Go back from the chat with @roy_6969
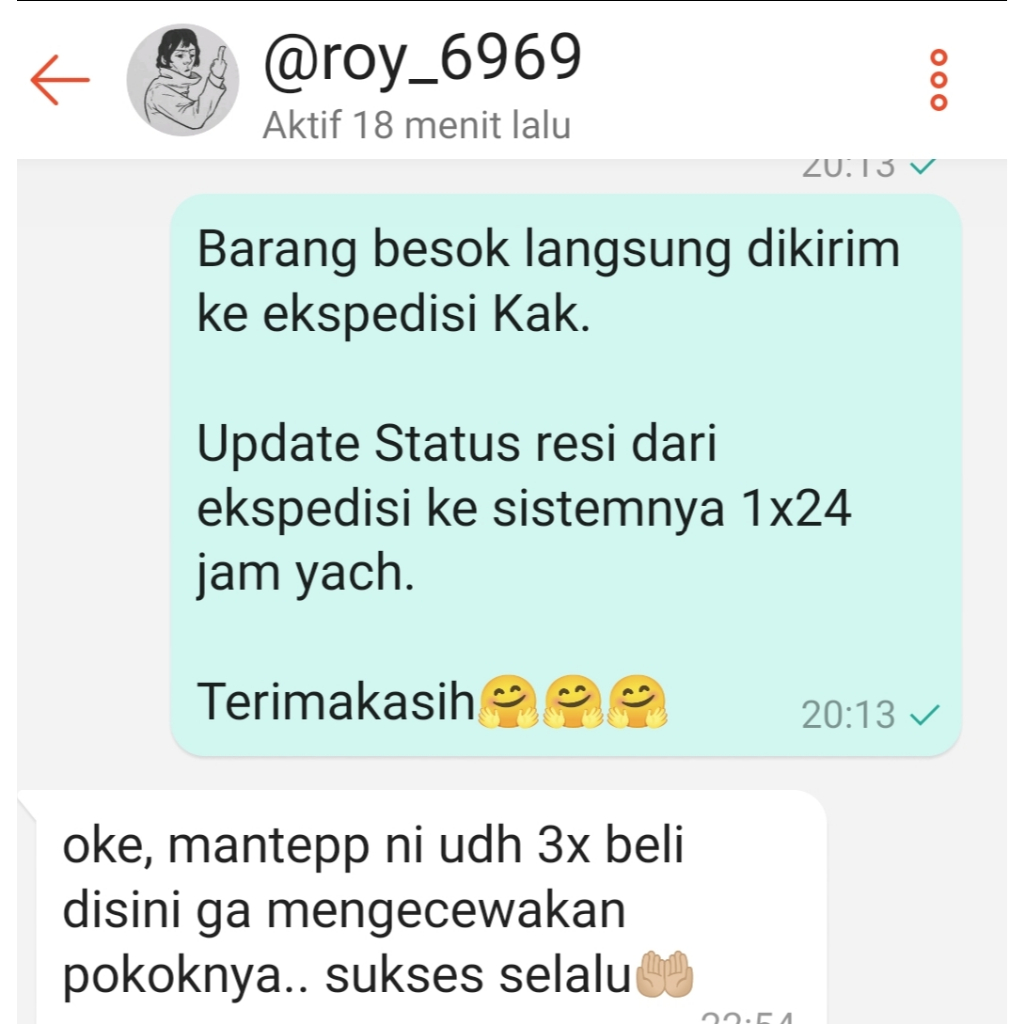Viewport: 1024px width, 1024px height. 60,80
